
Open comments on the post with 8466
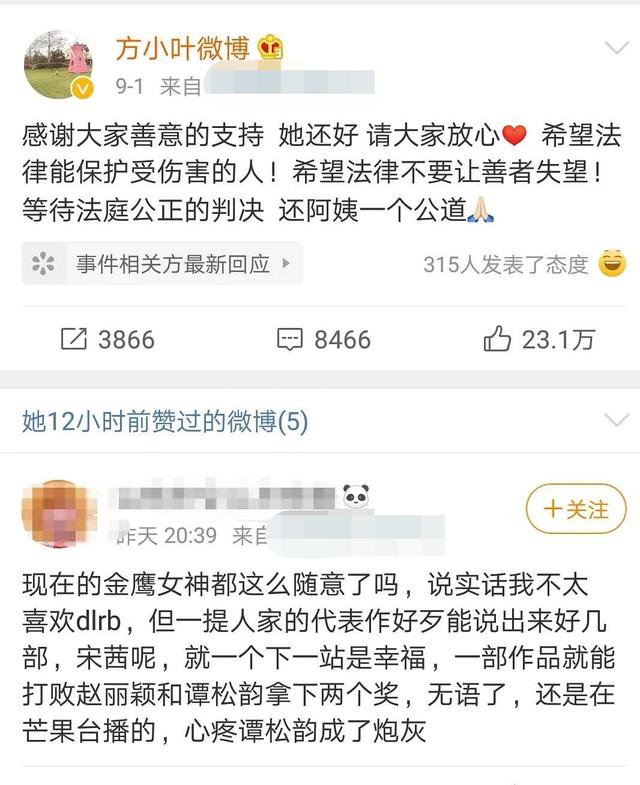click(323, 339)
